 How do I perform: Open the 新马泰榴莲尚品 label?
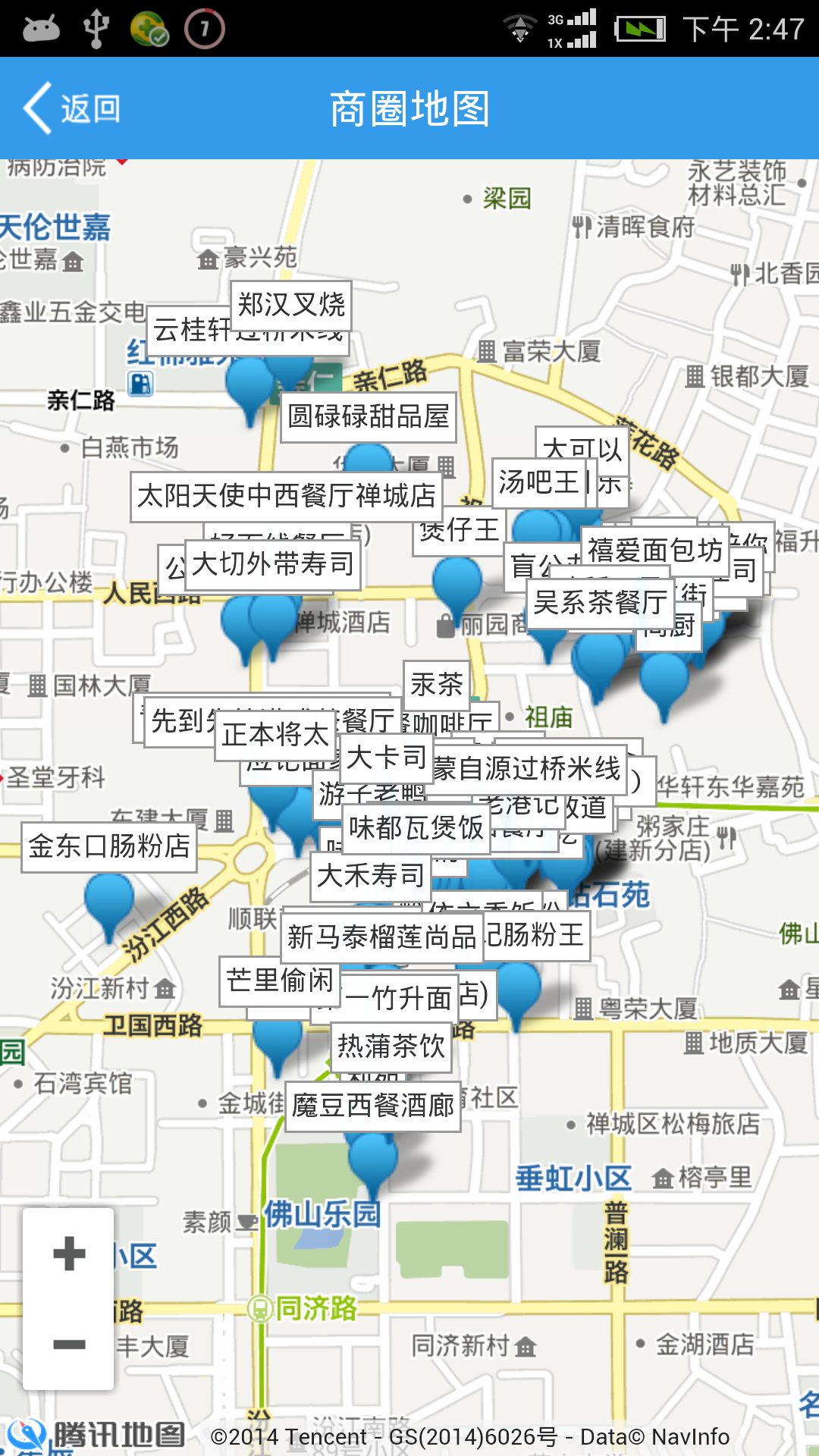pyautogui.click(x=382, y=938)
